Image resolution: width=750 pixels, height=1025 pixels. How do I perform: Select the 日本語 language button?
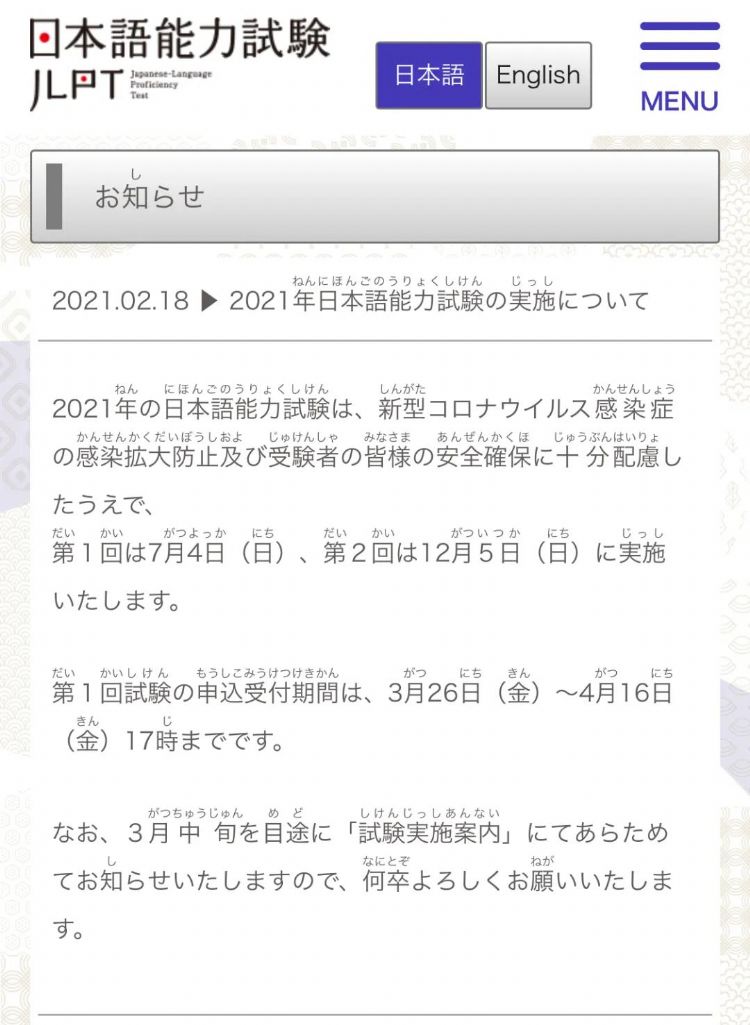click(429, 76)
